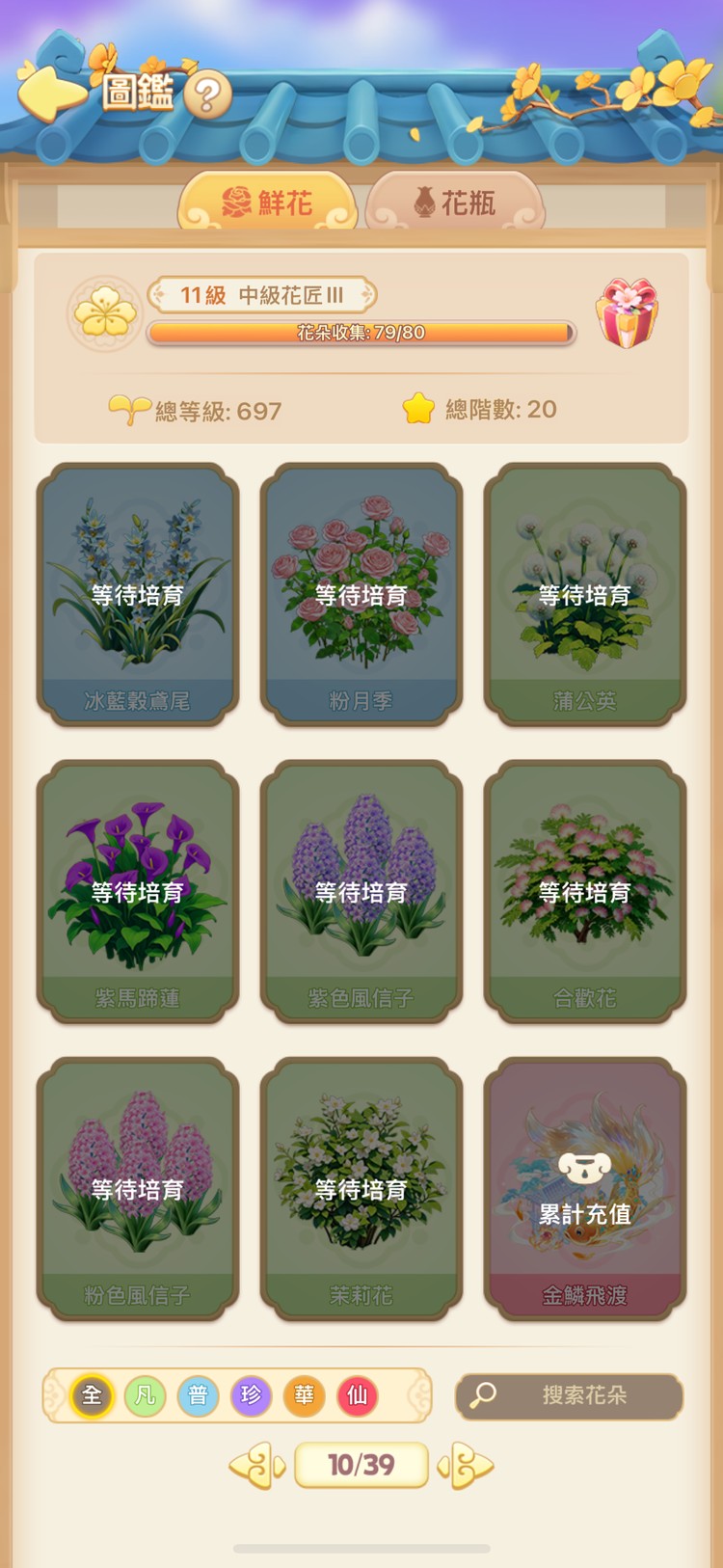Open the 粉月季 flower card
723x1568 pixels.
pyautogui.click(x=361, y=593)
